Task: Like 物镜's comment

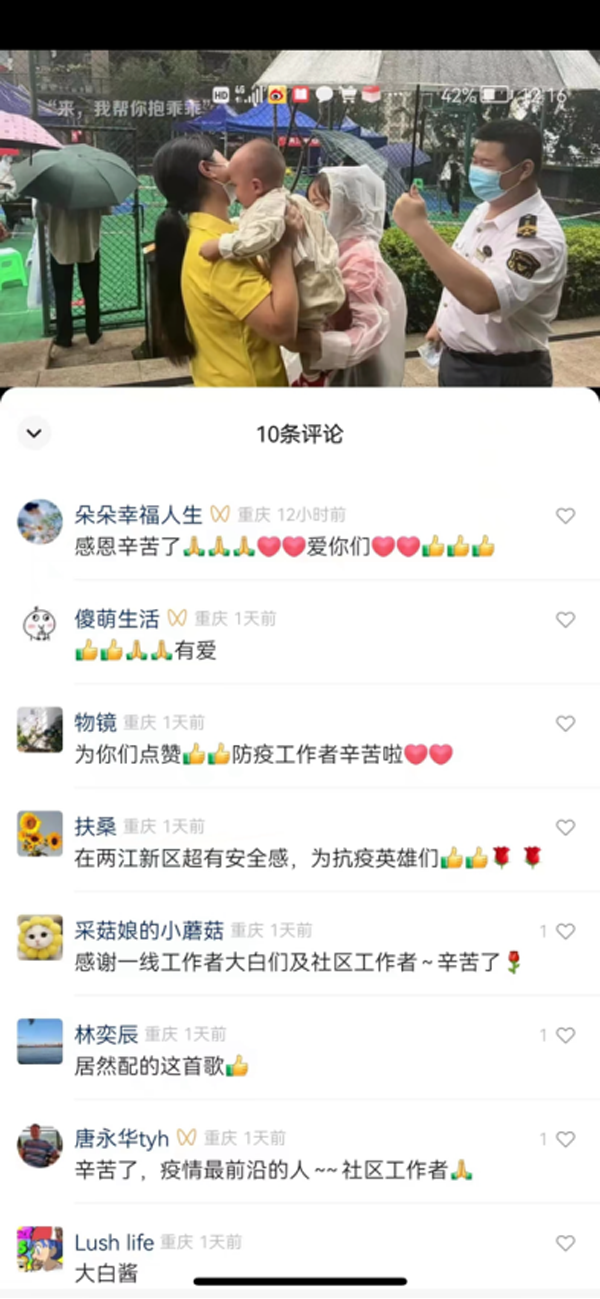Action: pyautogui.click(x=565, y=724)
